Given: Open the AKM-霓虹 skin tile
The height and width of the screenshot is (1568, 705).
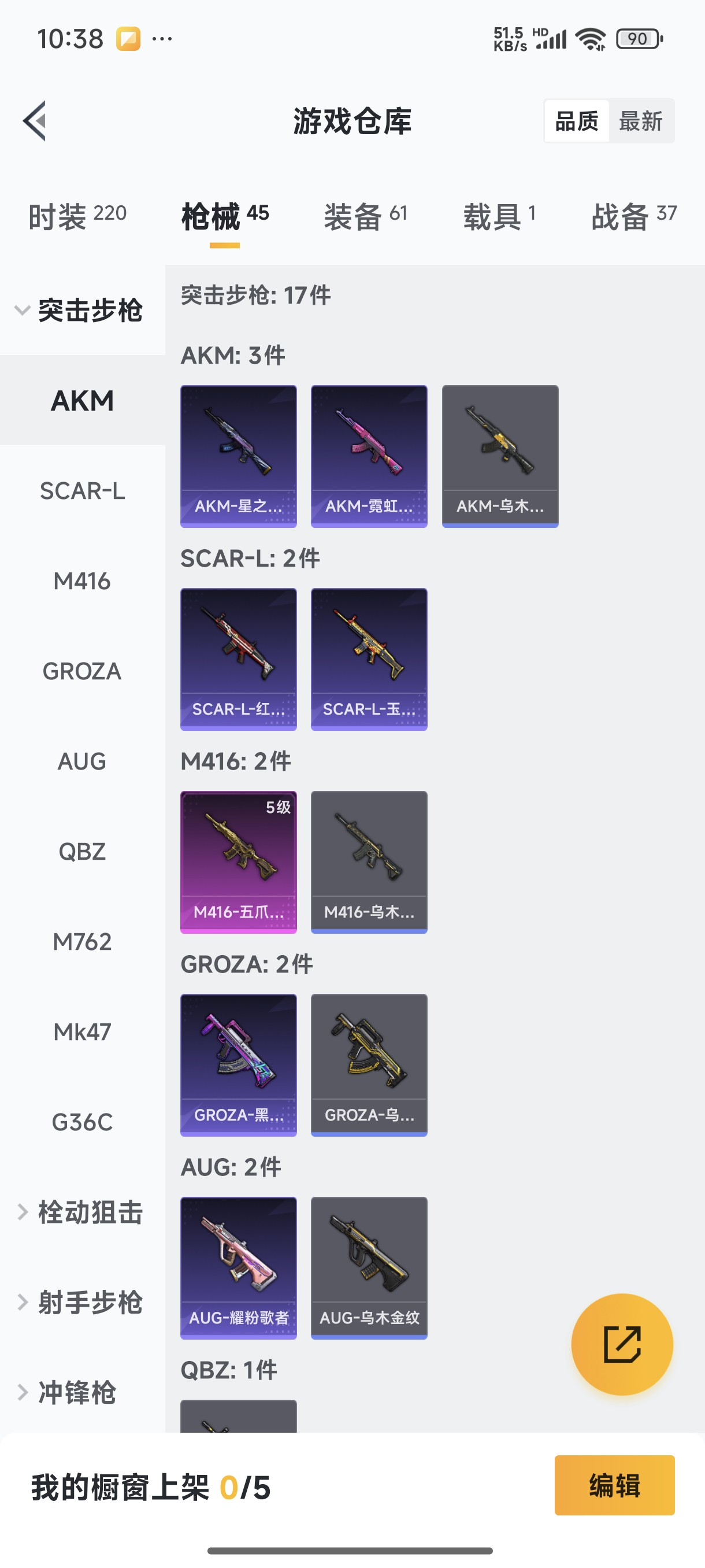Looking at the screenshot, I should (x=369, y=456).
